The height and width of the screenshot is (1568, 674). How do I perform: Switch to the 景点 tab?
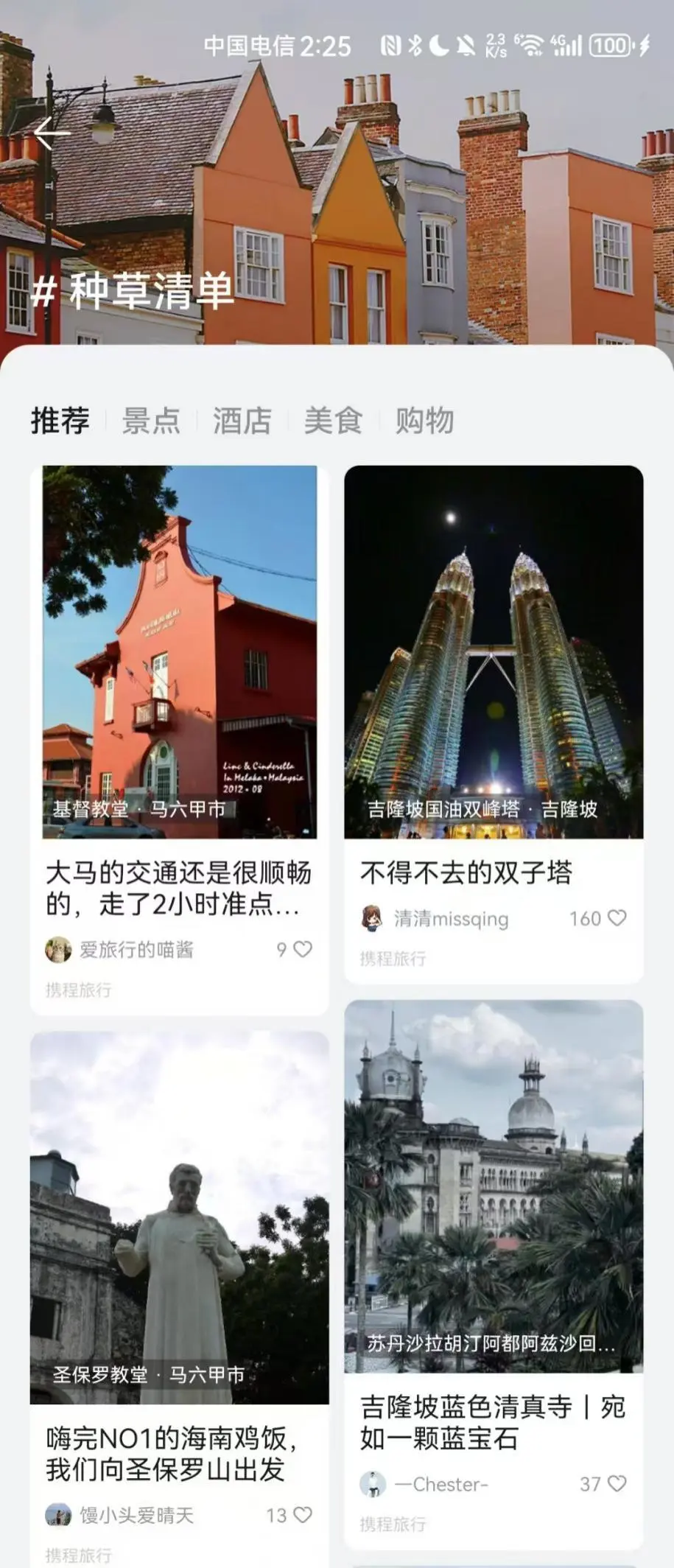click(151, 421)
